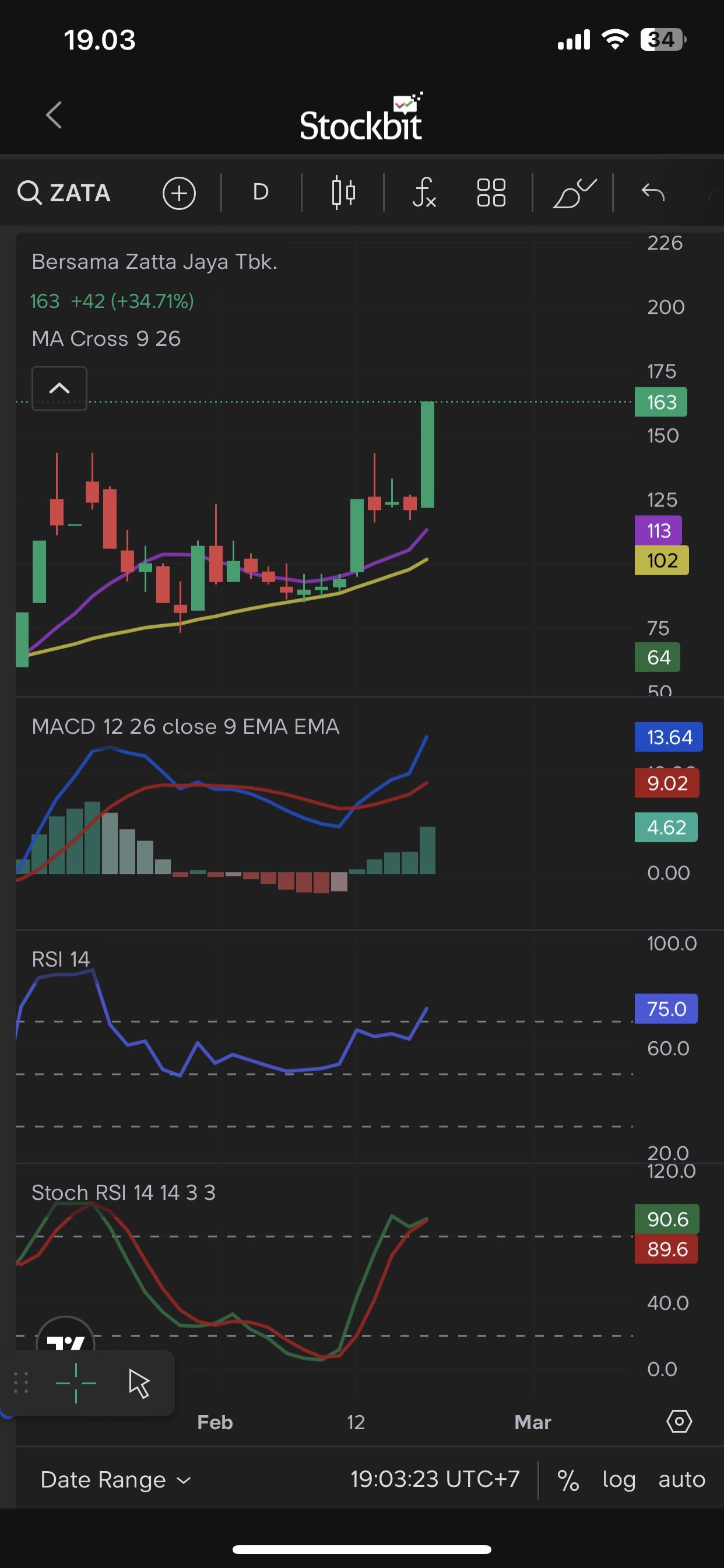Select the crosshair cursor tool

[x=76, y=1384]
